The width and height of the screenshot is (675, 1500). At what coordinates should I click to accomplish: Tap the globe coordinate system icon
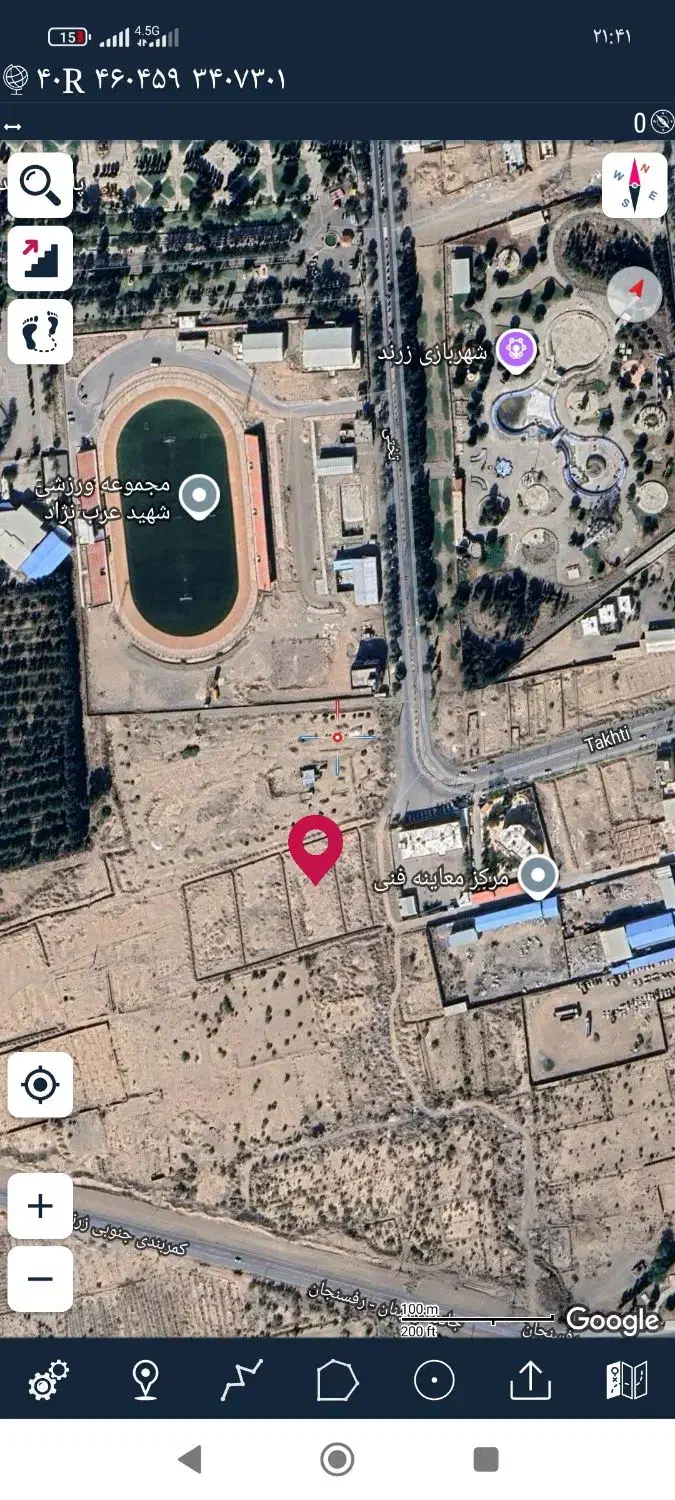(x=15, y=79)
